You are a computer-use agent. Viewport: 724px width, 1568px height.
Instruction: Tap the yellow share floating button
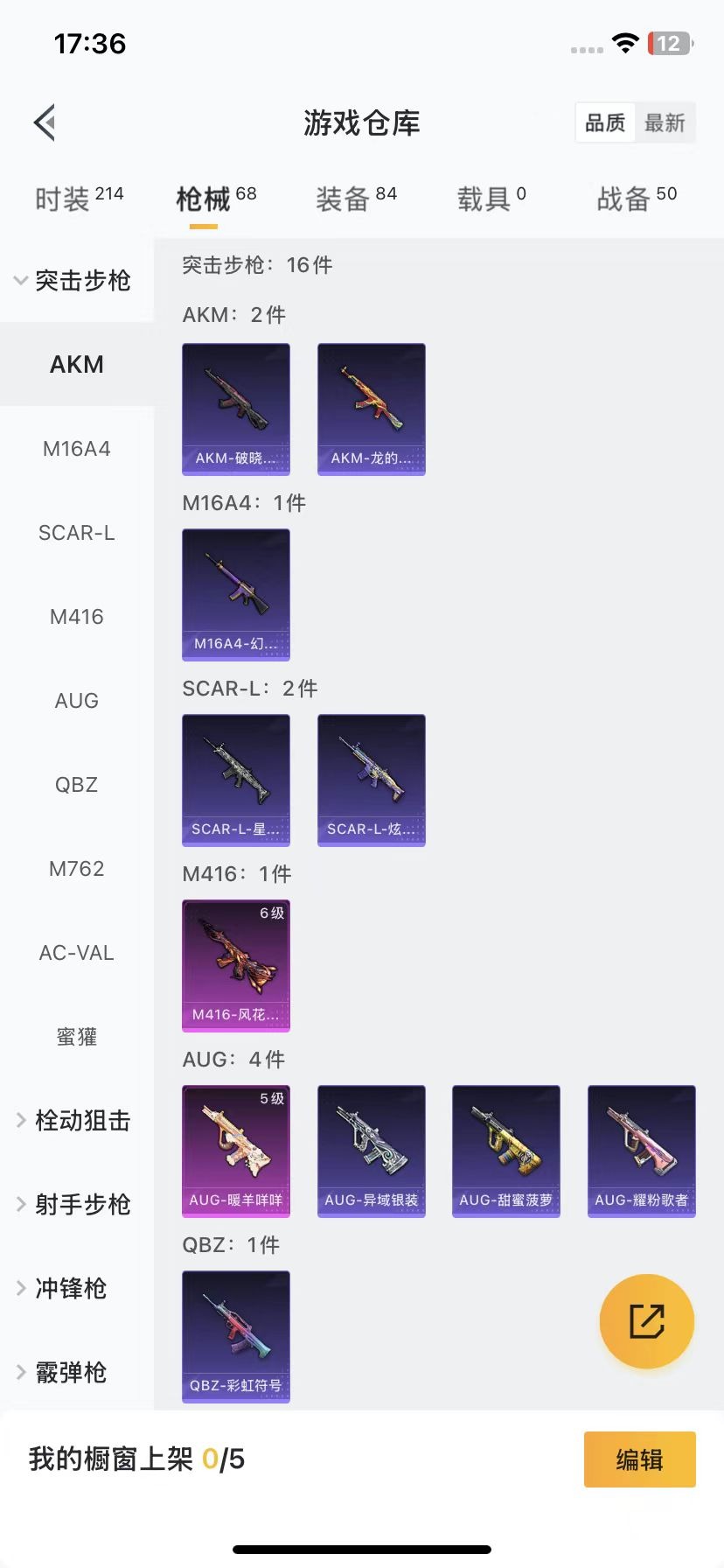[x=647, y=1320]
